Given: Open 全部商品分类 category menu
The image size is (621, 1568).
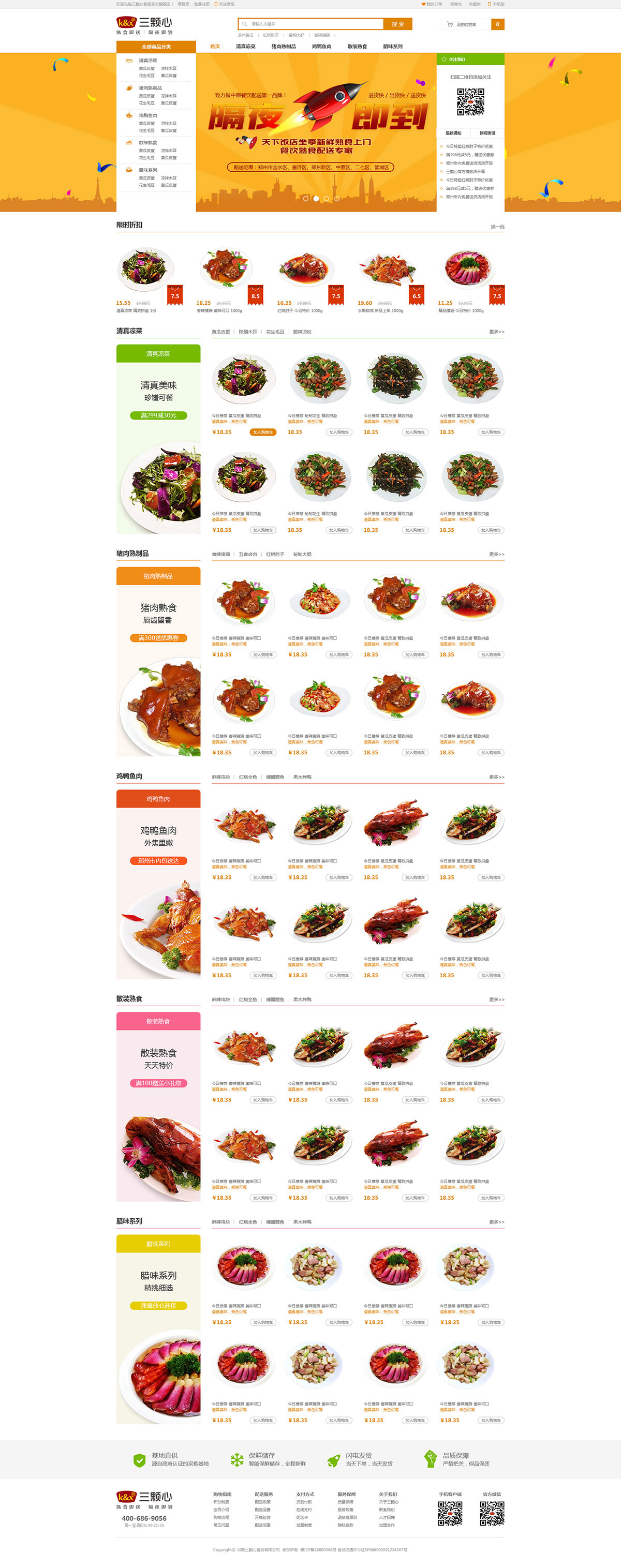Looking at the screenshot, I should pyautogui.click(x=156, y=47).
